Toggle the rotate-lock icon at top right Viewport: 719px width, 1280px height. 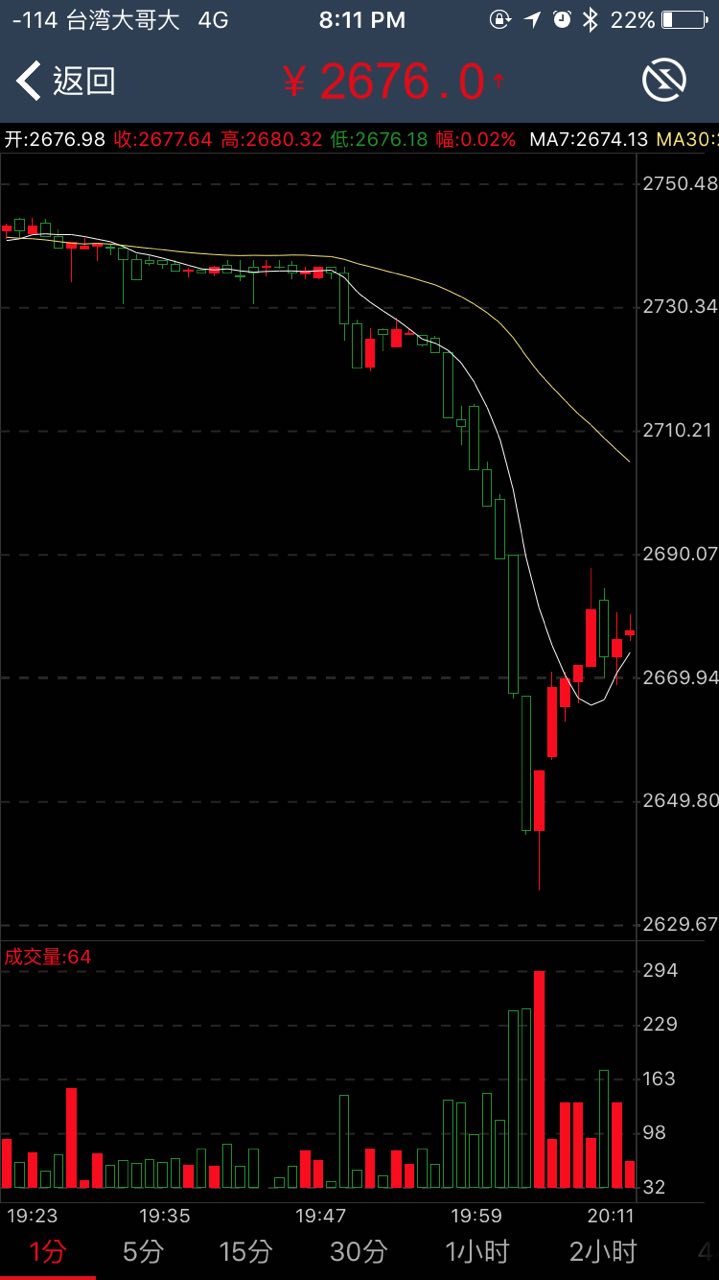click(664, 80)
